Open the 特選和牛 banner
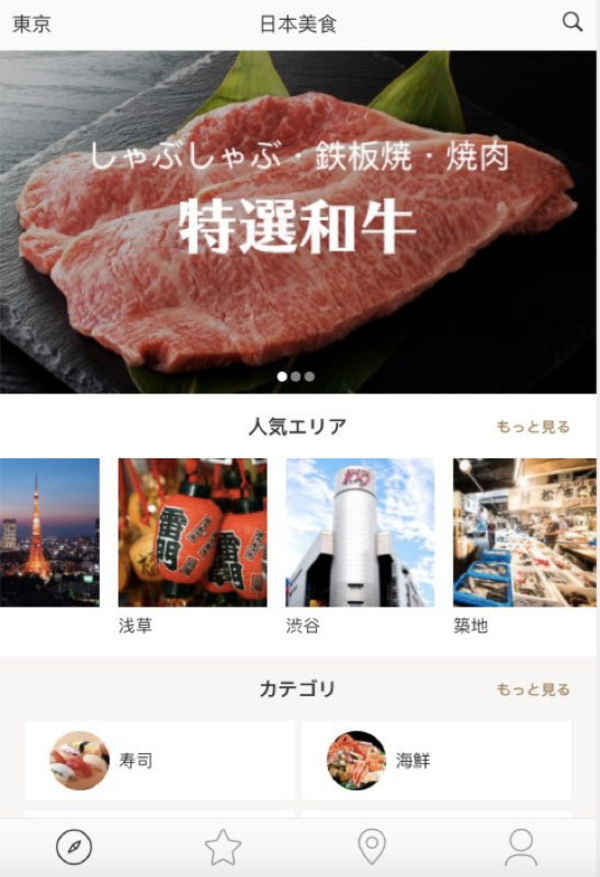The width and height of the screenshot is (600, 877). (x=298, y=220)
